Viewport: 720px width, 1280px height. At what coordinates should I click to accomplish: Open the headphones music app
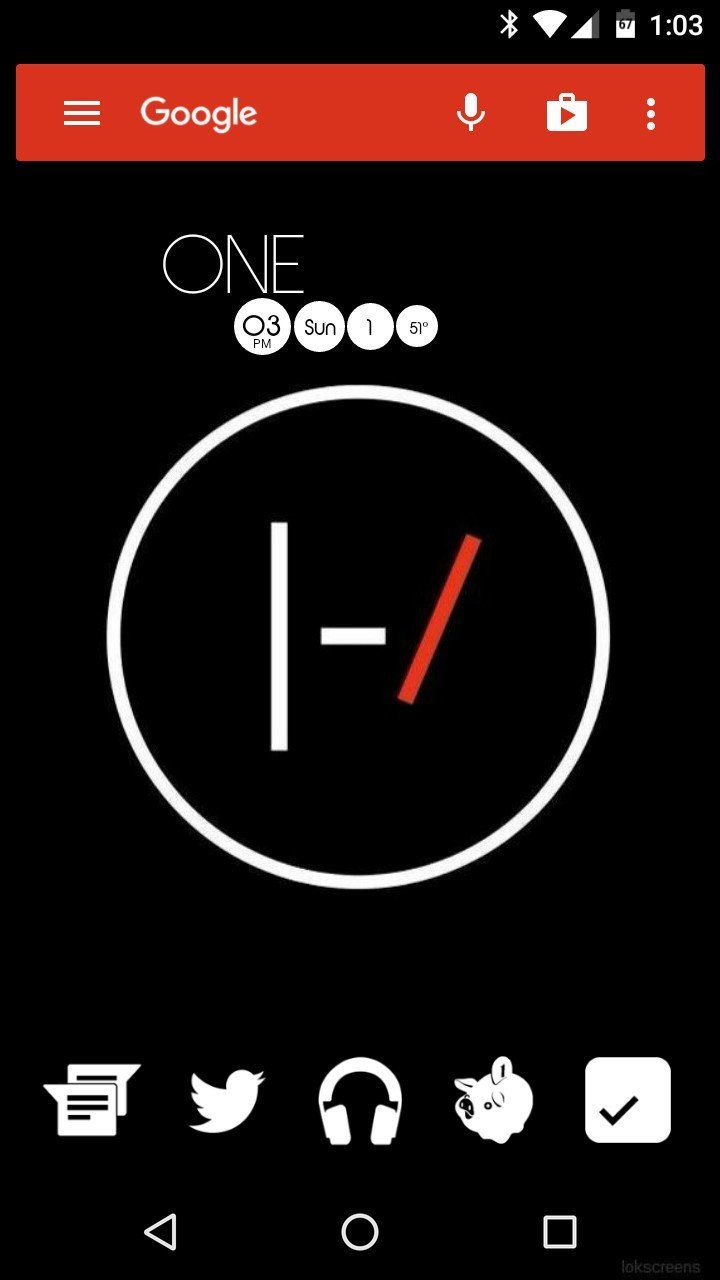(x=359, y=1100)
